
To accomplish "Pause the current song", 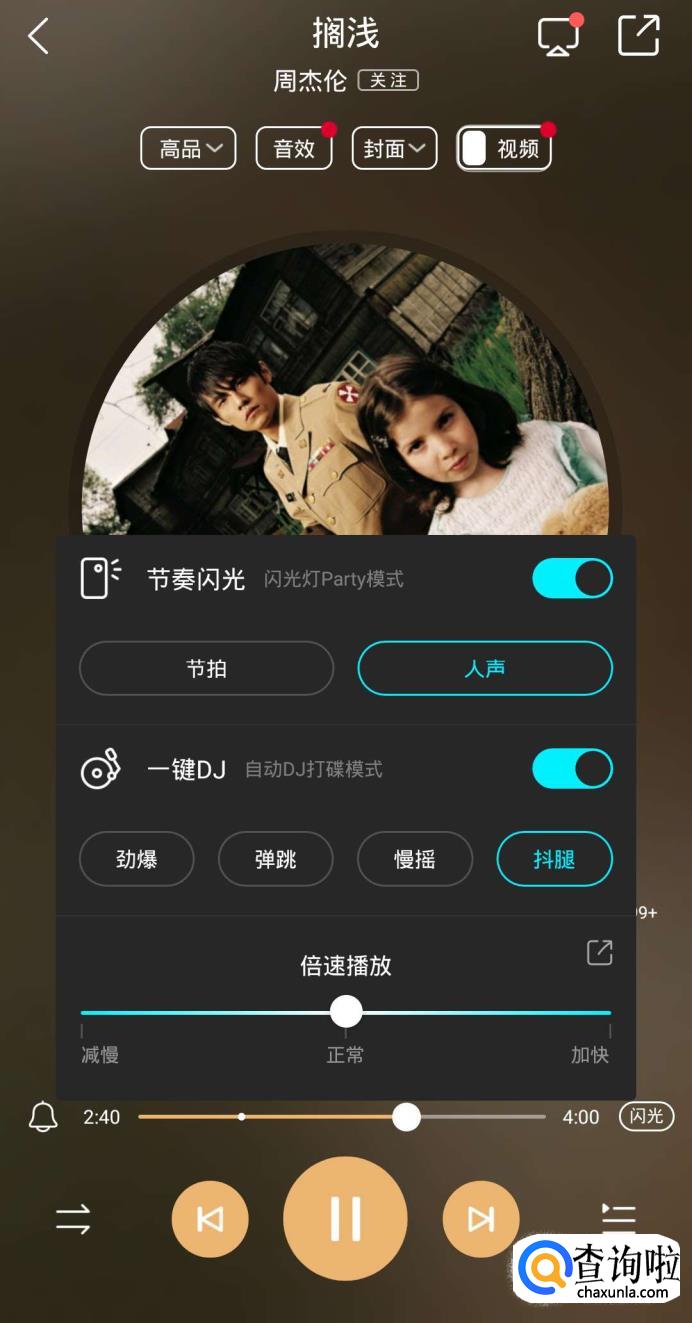I will coord(345,1219).
